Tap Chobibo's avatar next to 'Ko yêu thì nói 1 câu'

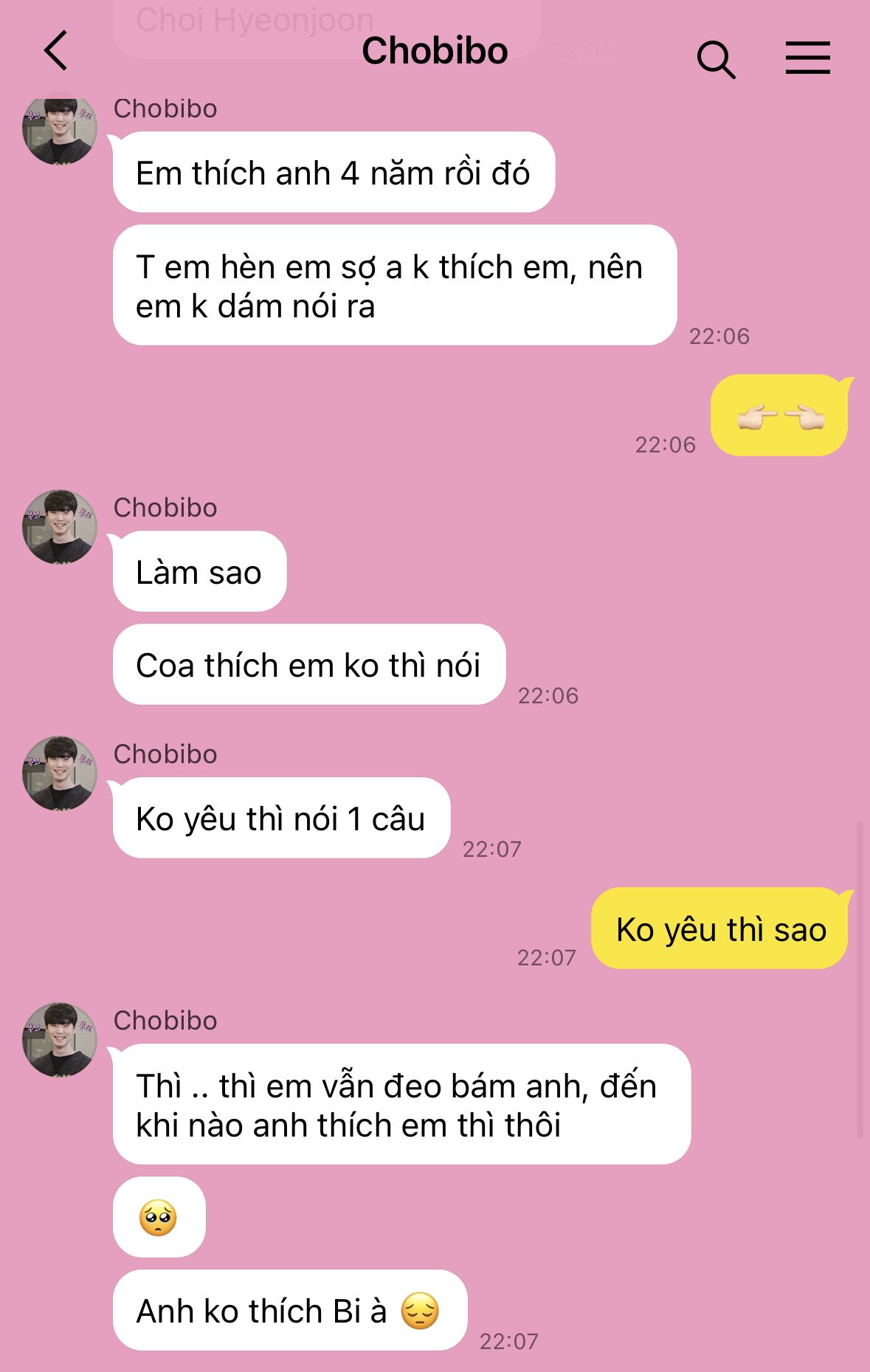pos(60,773)
